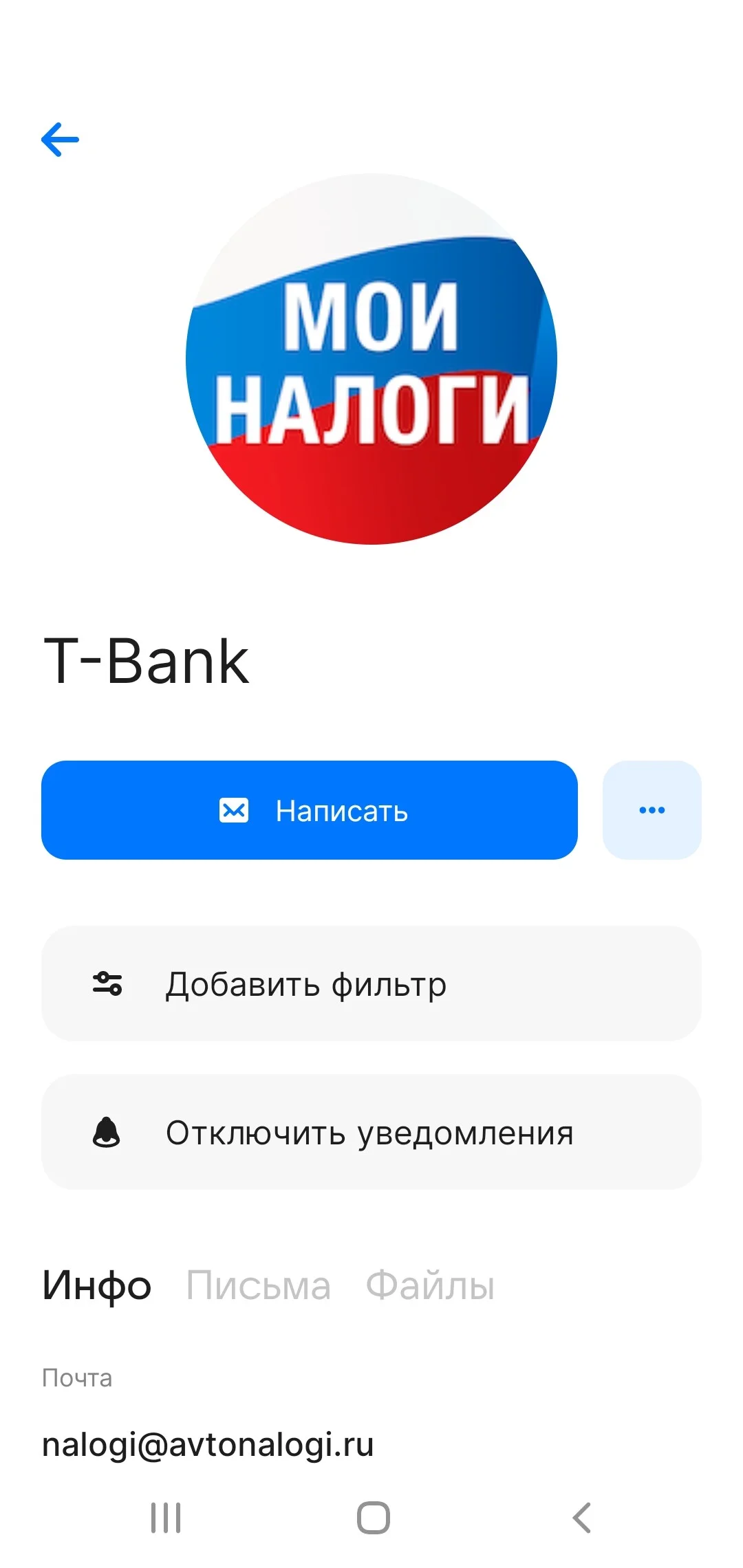Viewport: 743px width, 1568px height.
Task: Select the Инфо tab
Action: pyautogui.click(x=97, y=1285)
